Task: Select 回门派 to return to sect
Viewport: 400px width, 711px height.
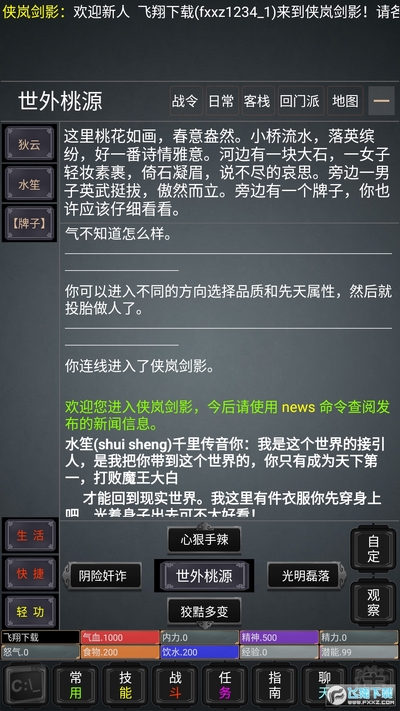Action: pos(301,101)
